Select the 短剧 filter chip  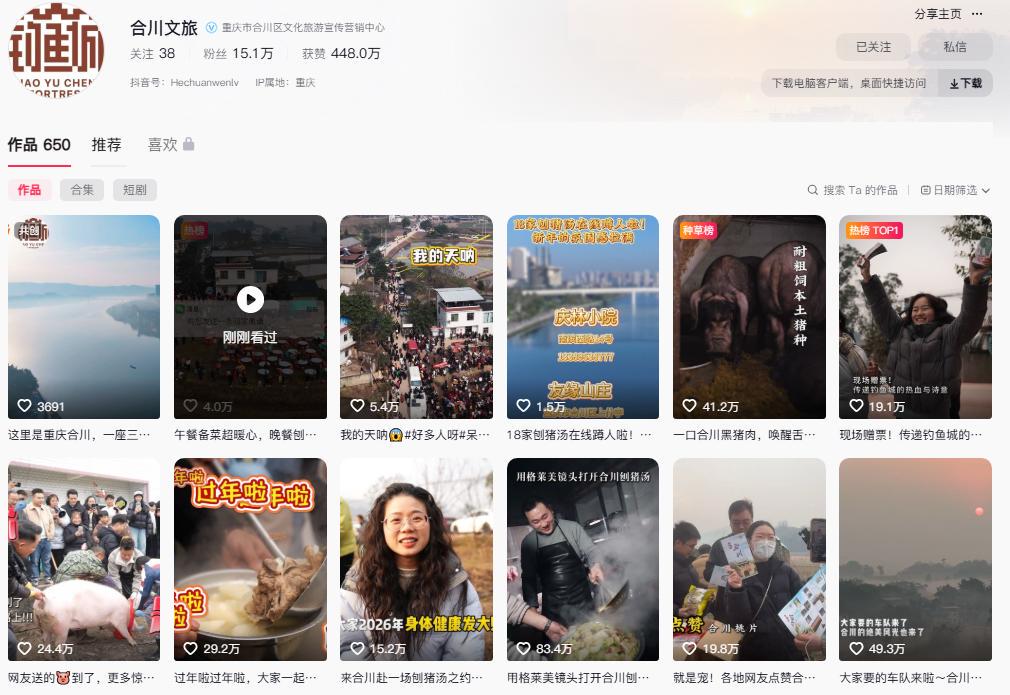pos(135,190)
